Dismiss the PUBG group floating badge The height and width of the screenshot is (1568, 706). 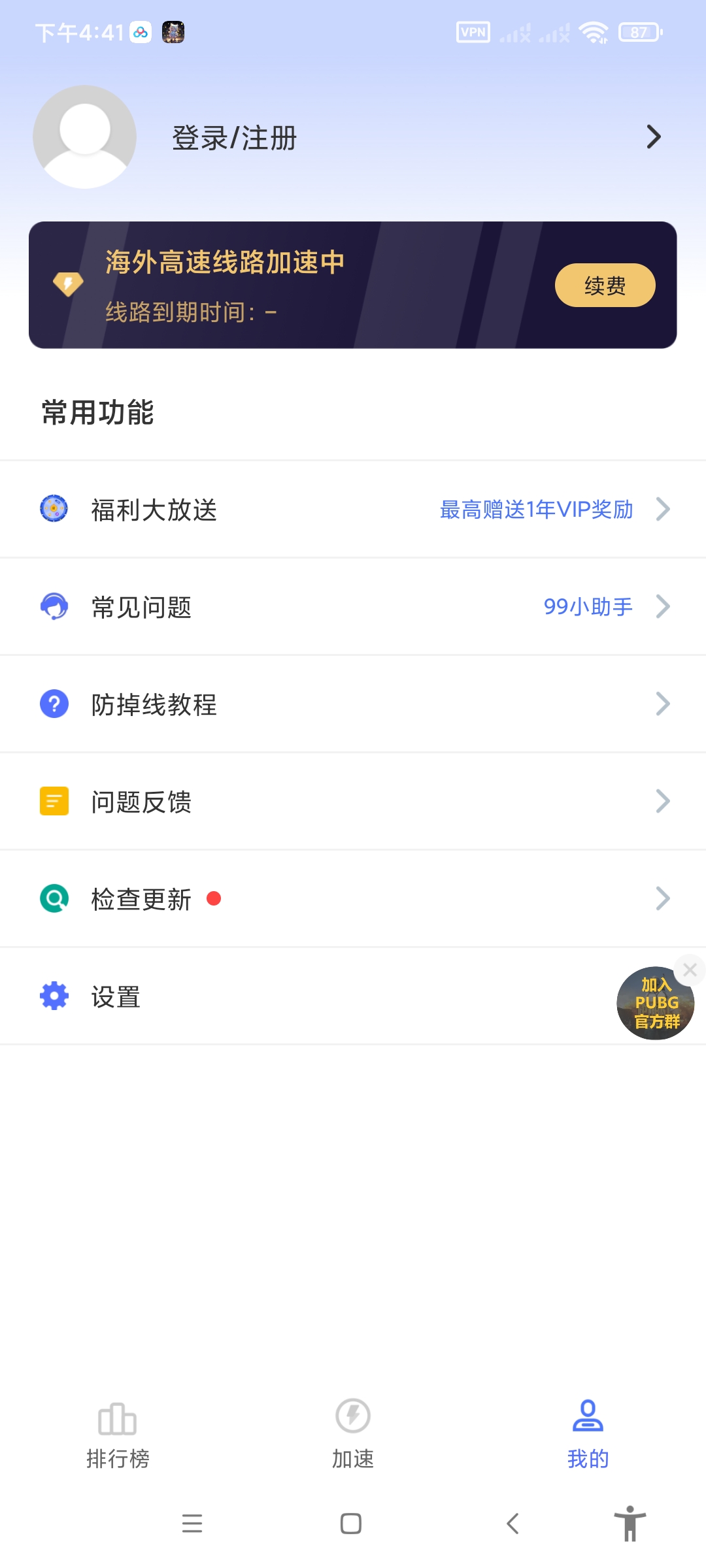[x=690, y=970]
